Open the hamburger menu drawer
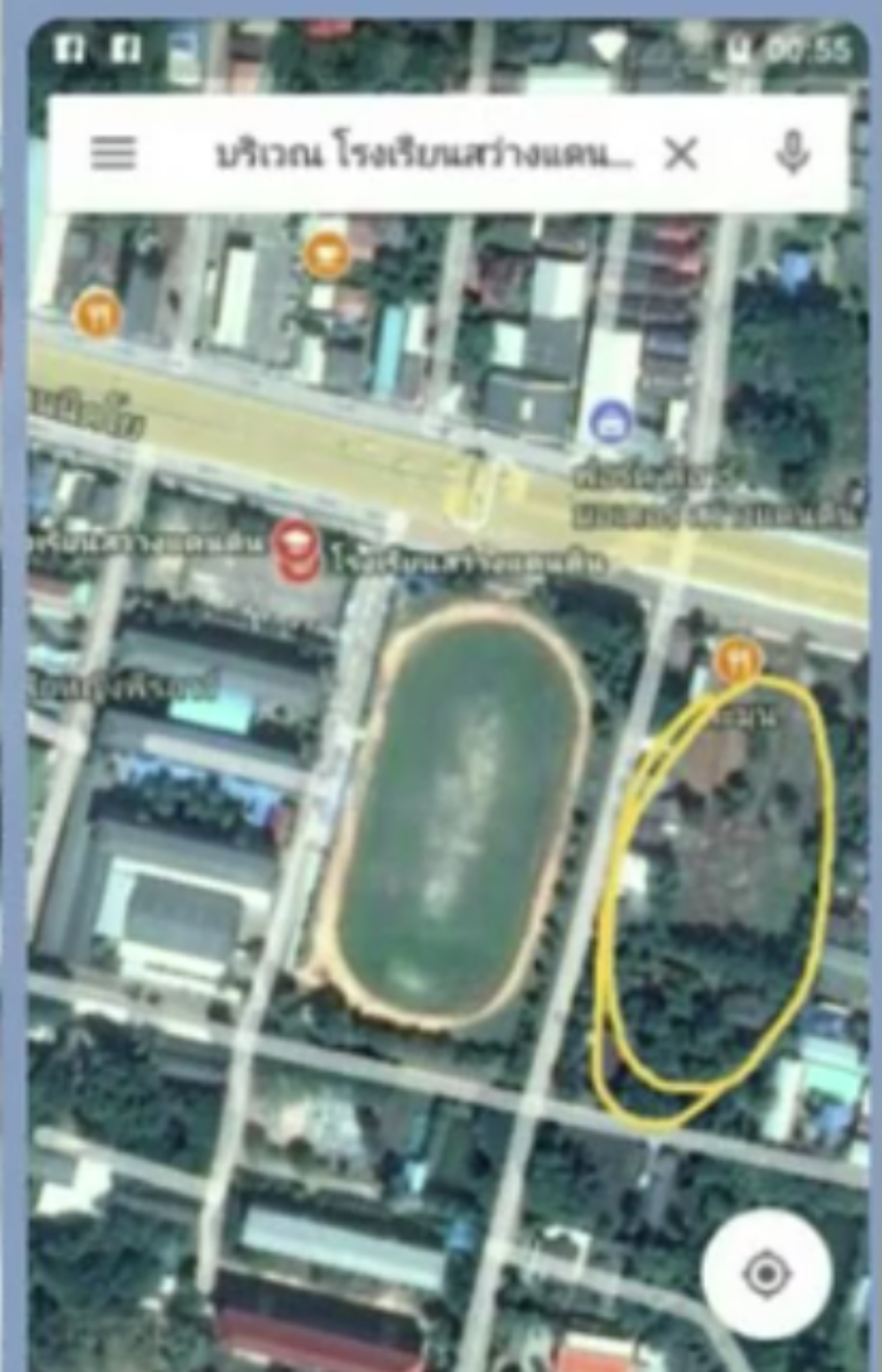 point(114,152)
